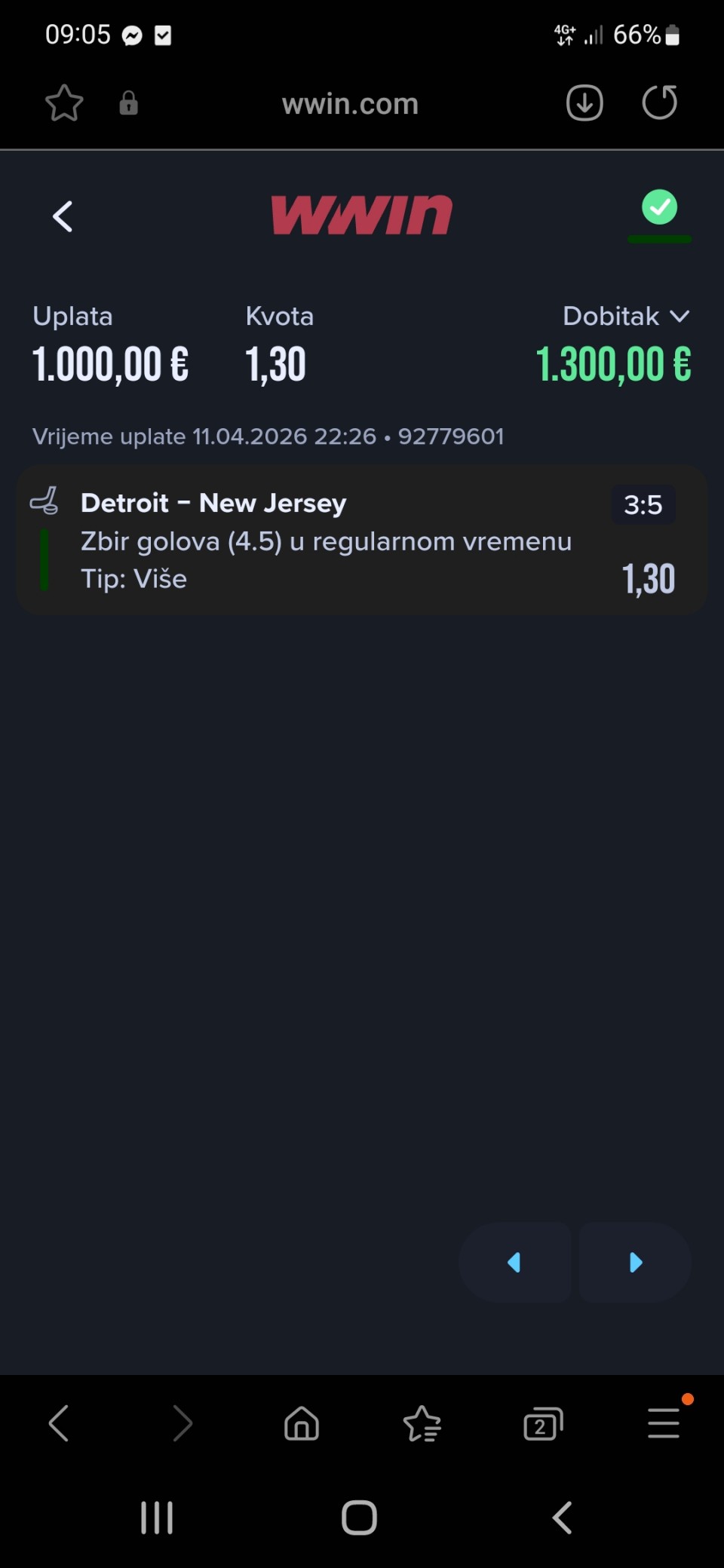Navigate back in browser bottom toolbar
The width and height of the screenshot is (724, 1568).
tap(59, 1424)
